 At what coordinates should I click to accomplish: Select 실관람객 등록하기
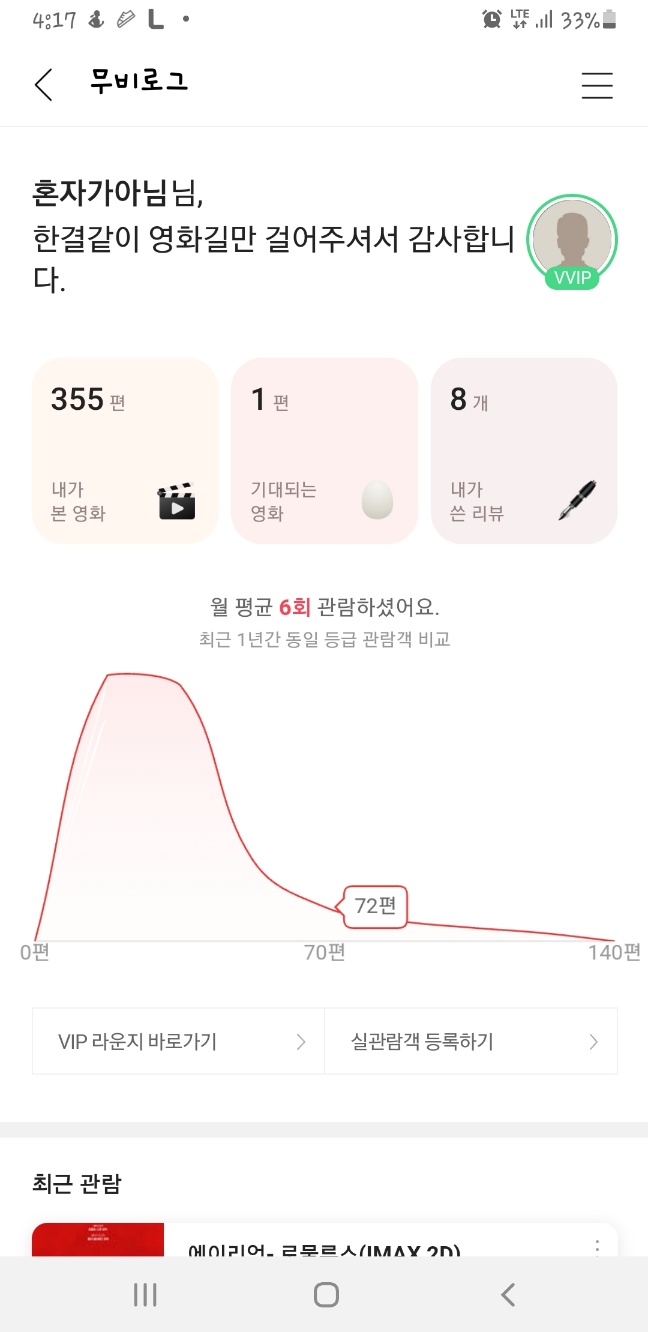click(x=471, y=1041)
